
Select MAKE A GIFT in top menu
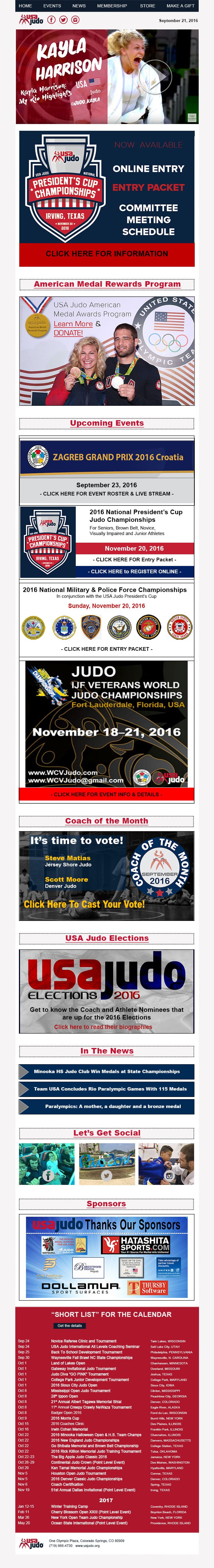[181, 6]
